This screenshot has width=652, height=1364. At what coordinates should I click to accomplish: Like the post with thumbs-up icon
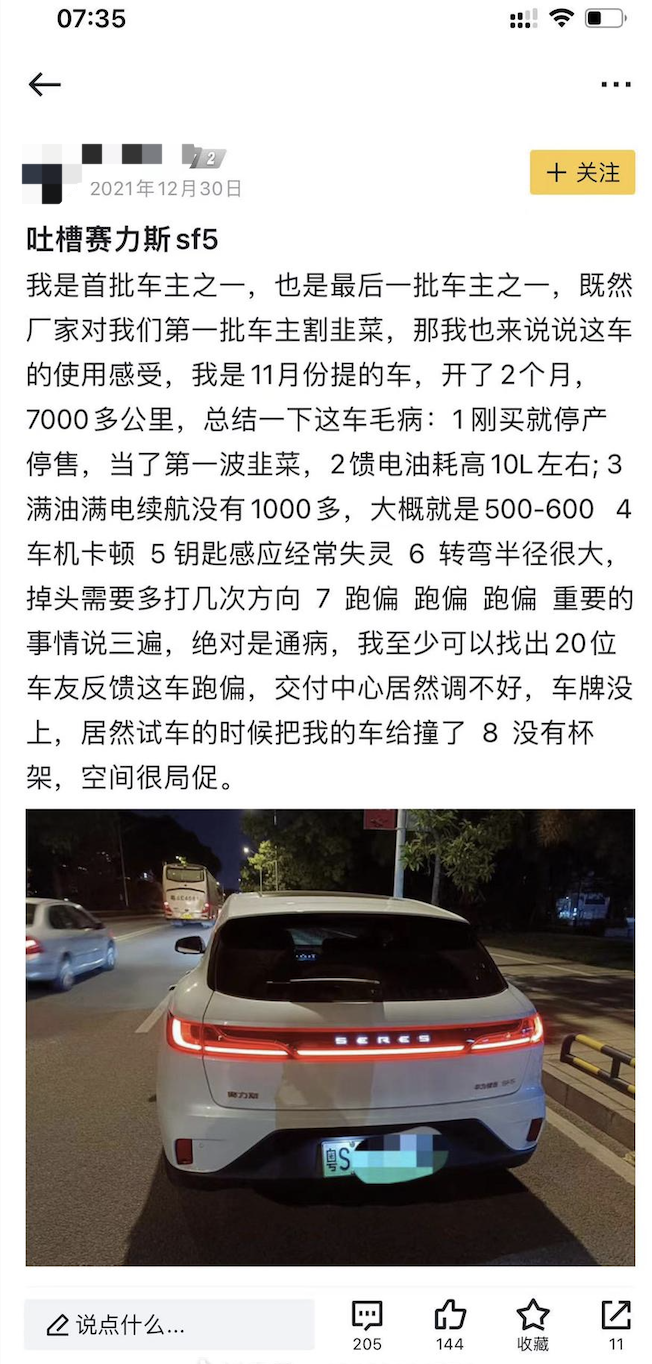click(x=450, y=1318)
